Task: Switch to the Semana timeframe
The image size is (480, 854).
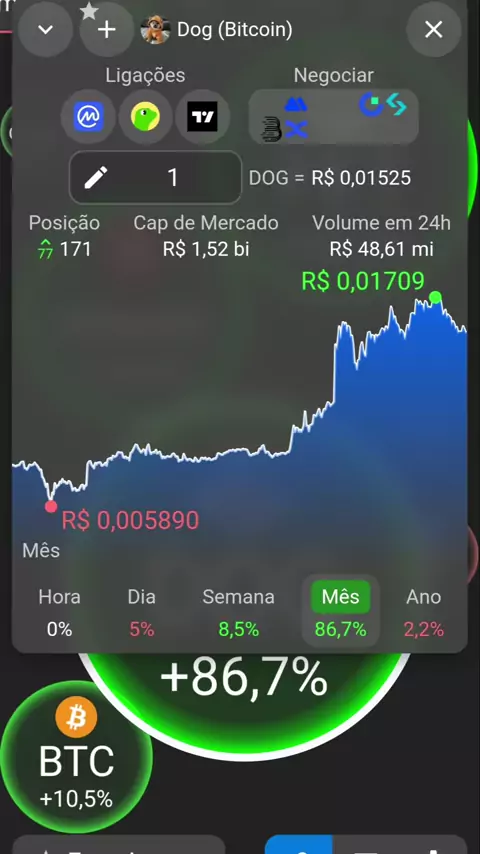Action: pos(239,612)
